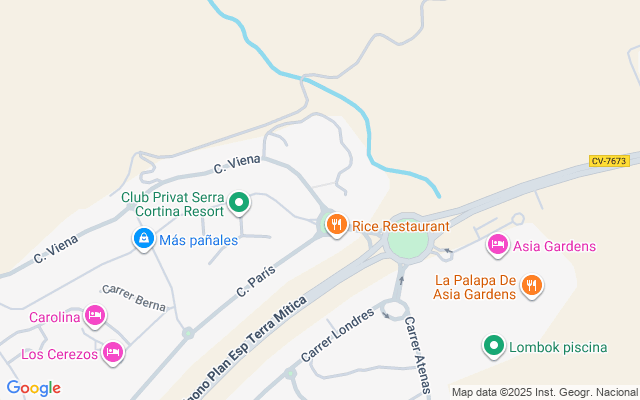Screen dimensions: 640x400
Task: Open the Asia Gardens hotel marker
Action: pos(498,246)
